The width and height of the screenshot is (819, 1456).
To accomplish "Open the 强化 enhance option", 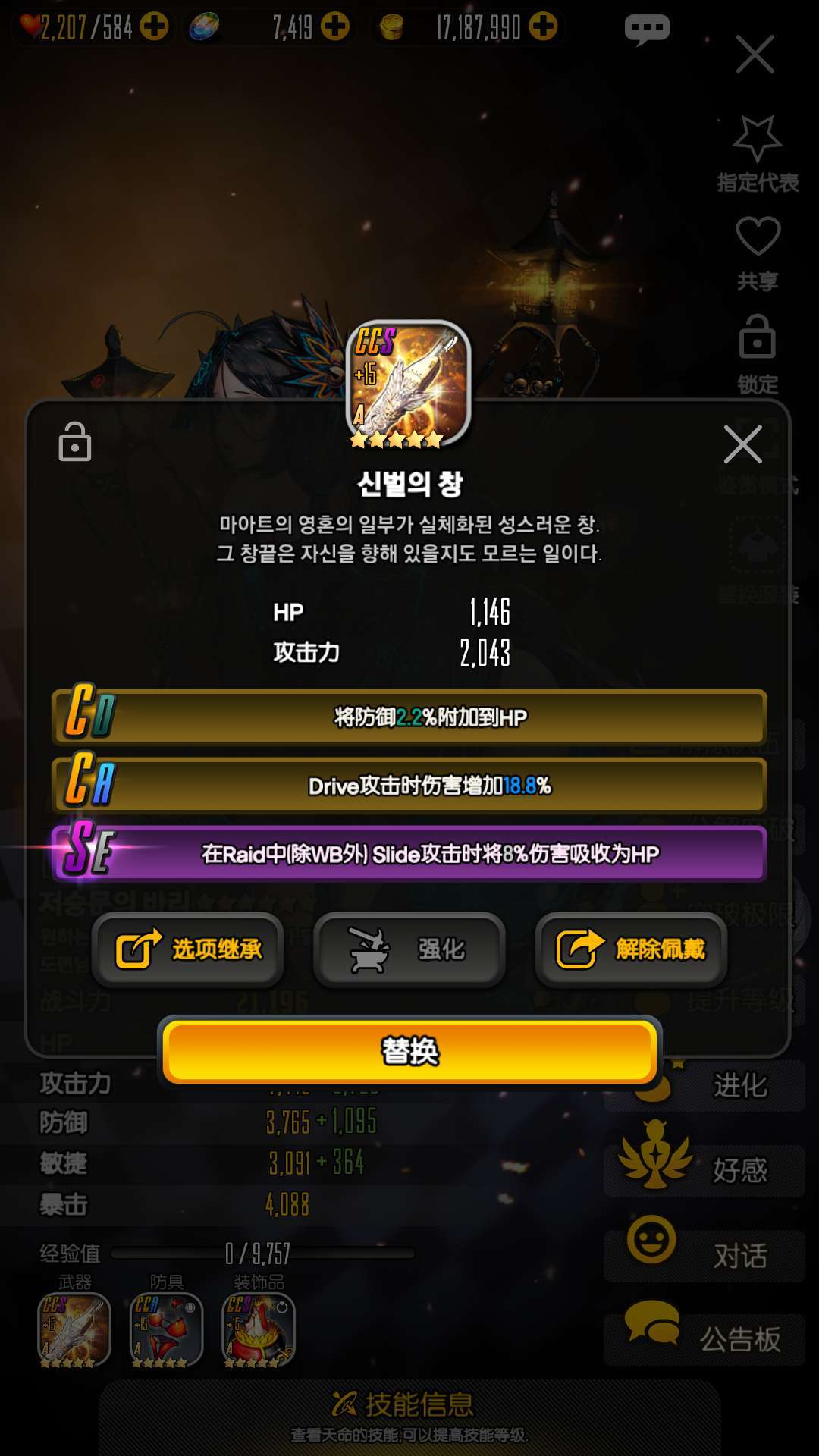I will [x=409, y=949].
